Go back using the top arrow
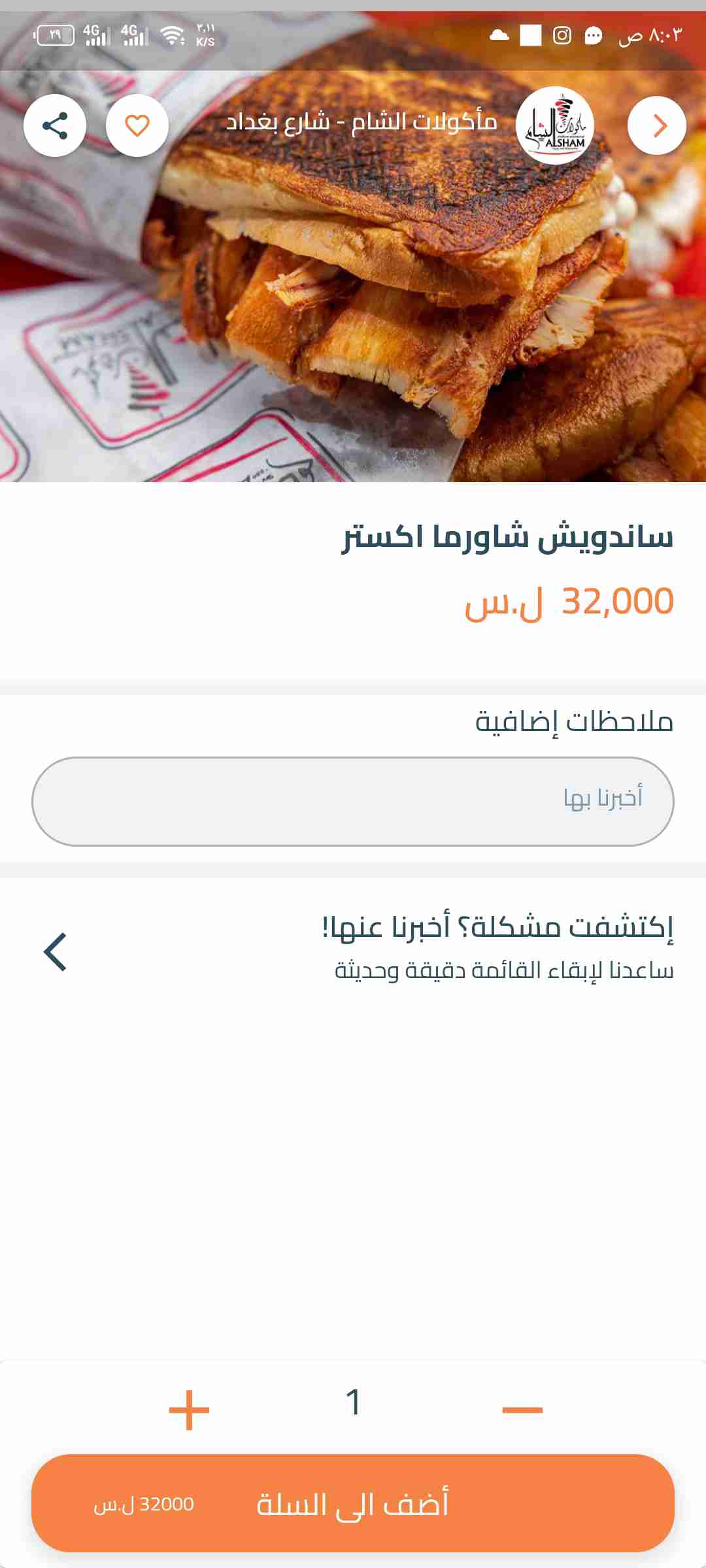This screenshot has height=1568, width=706. point(656,125)
